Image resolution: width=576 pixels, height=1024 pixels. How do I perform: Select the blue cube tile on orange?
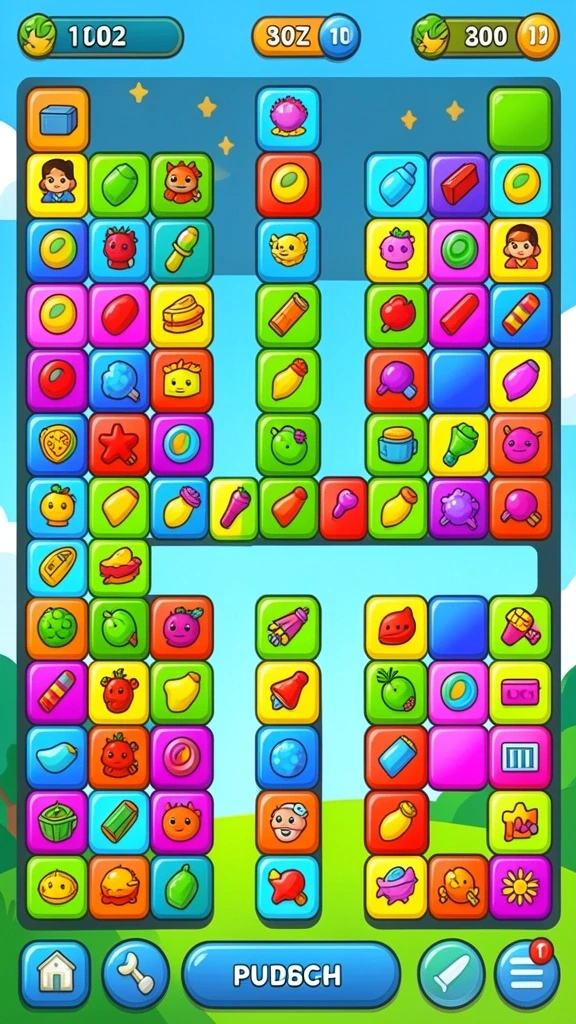[x=57, y=120]
